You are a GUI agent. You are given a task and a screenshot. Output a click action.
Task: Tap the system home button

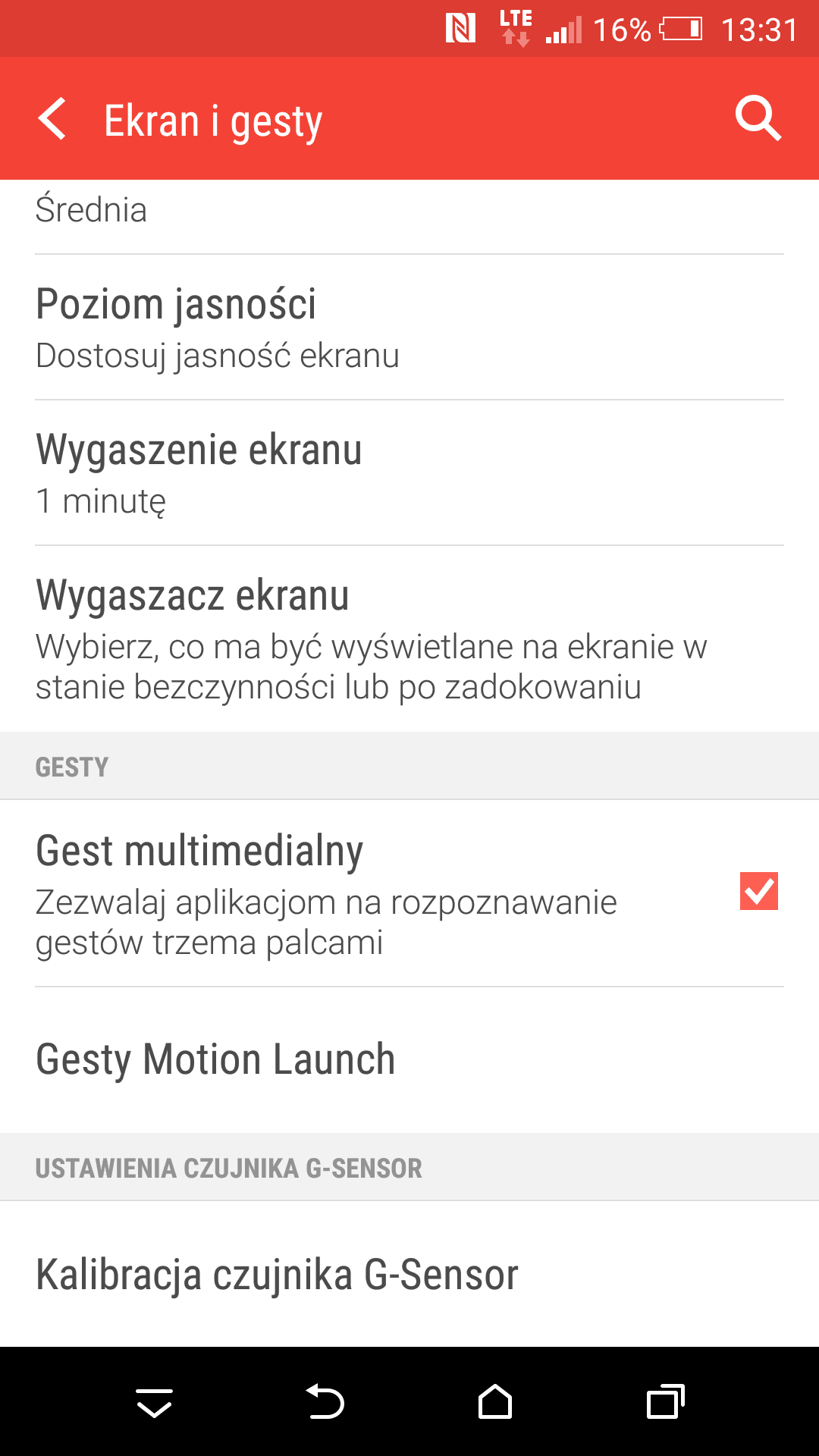click(x=495, y=1401)
